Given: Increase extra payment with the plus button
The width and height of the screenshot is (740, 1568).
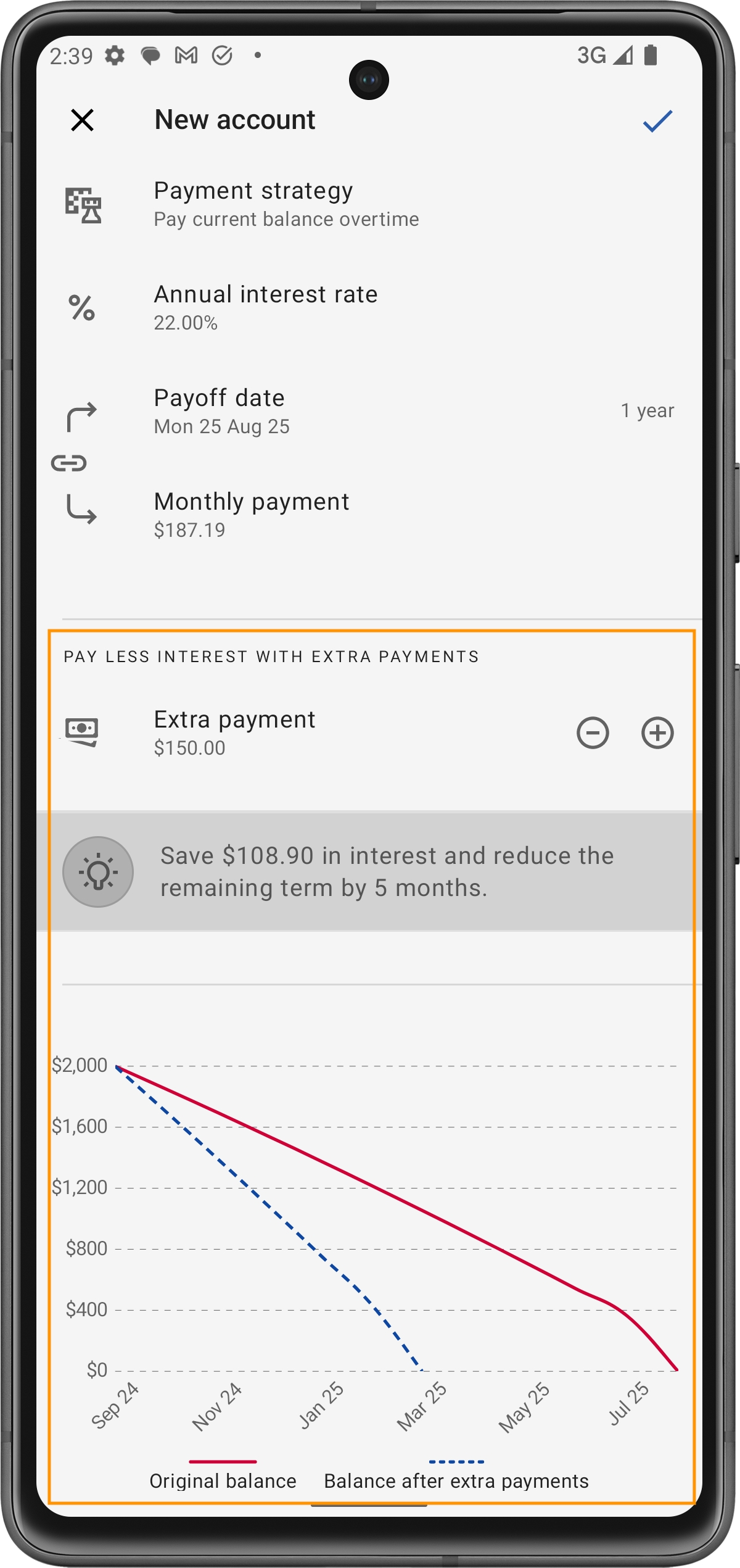Looking at the screenshot, I should (x=657, y=733).
